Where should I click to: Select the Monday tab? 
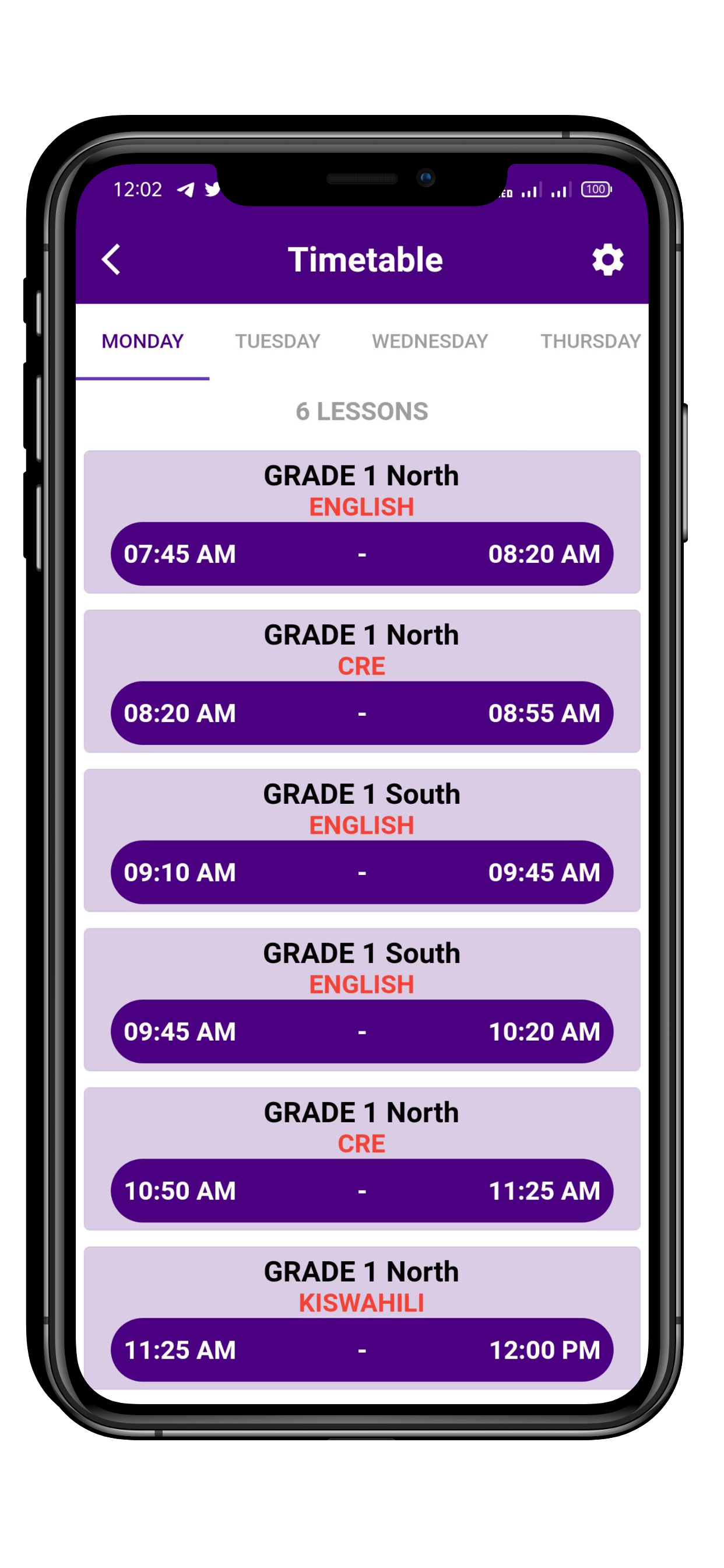(142, 341)
